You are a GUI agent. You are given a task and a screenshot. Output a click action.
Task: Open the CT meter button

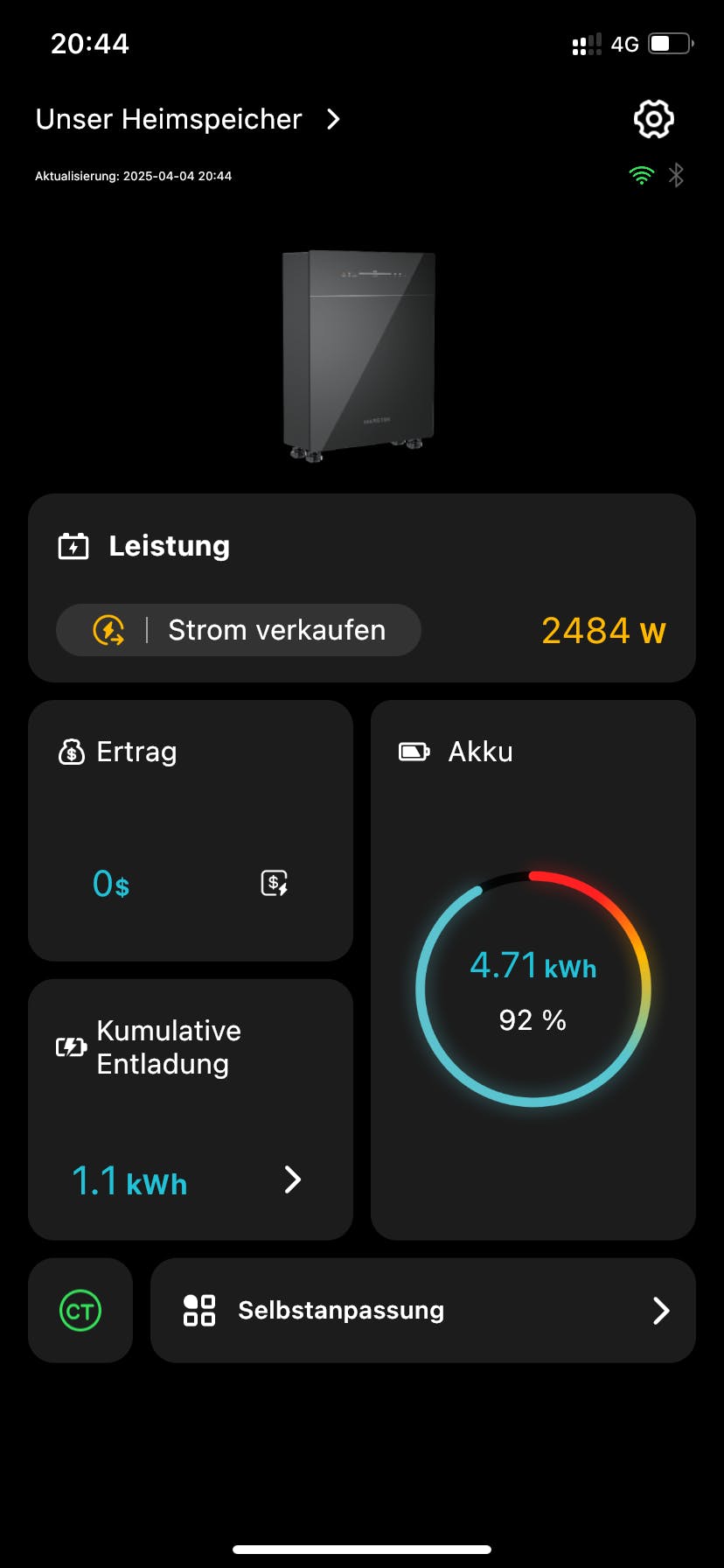click(x=80, y=1310)
